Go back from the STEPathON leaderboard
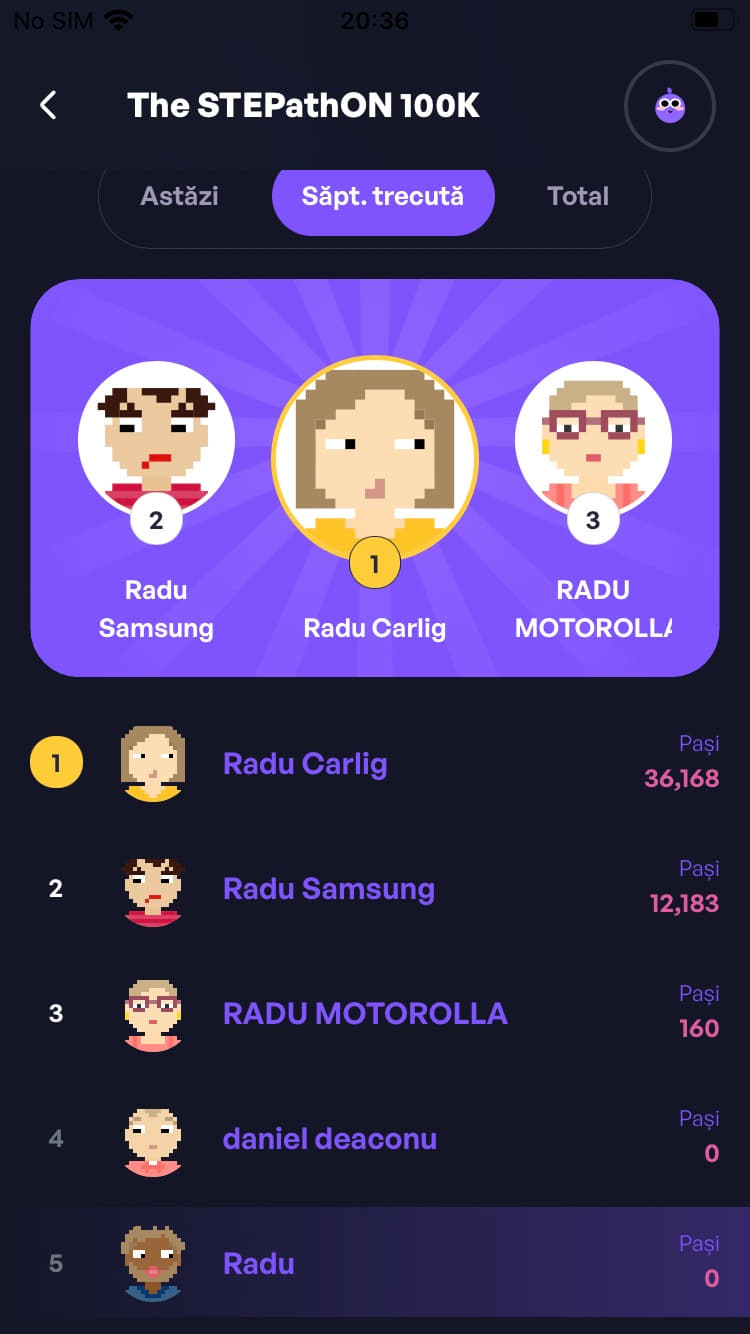Viewport: 750px width, 1334px height. click(48, 105)
